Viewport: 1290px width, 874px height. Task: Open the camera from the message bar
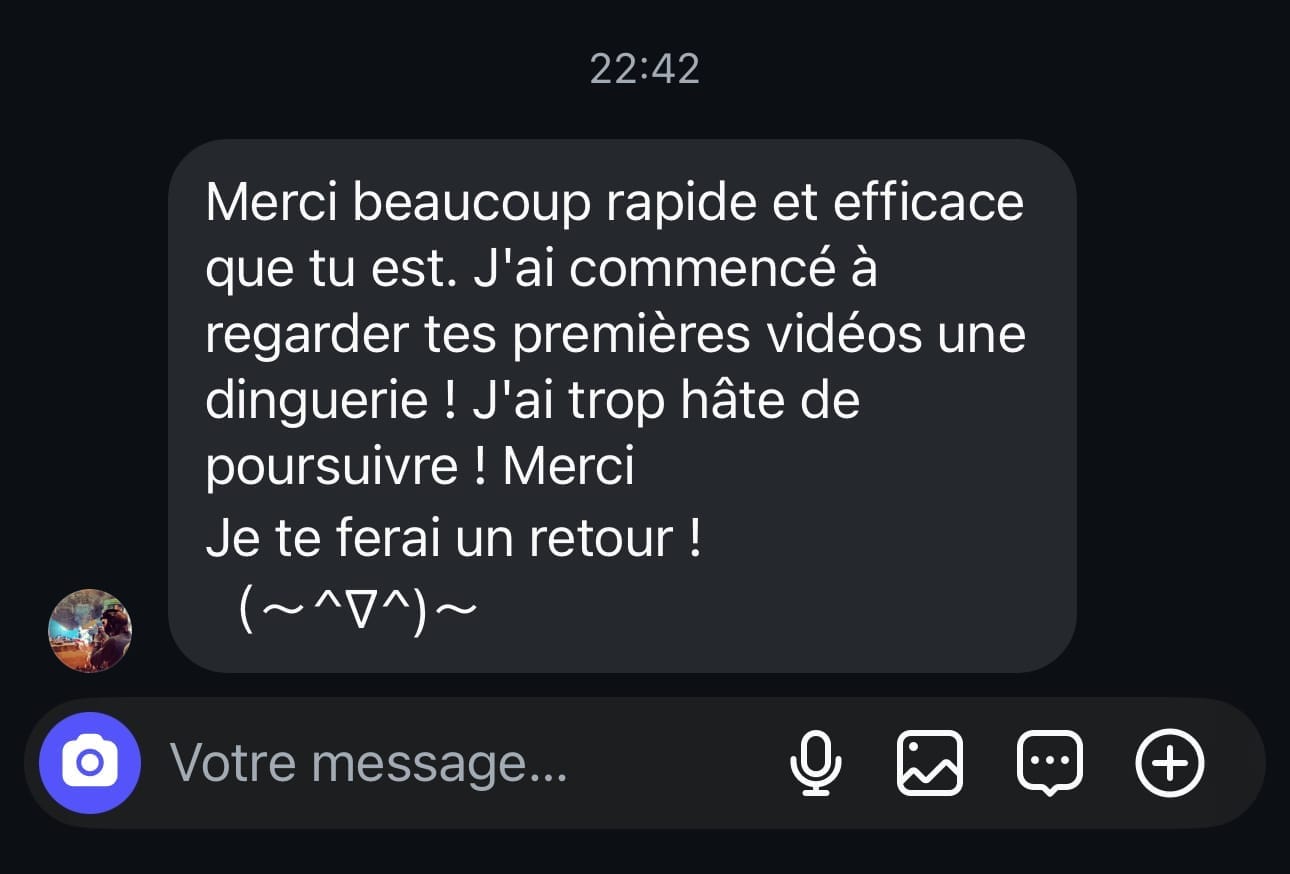coord(90,763)
